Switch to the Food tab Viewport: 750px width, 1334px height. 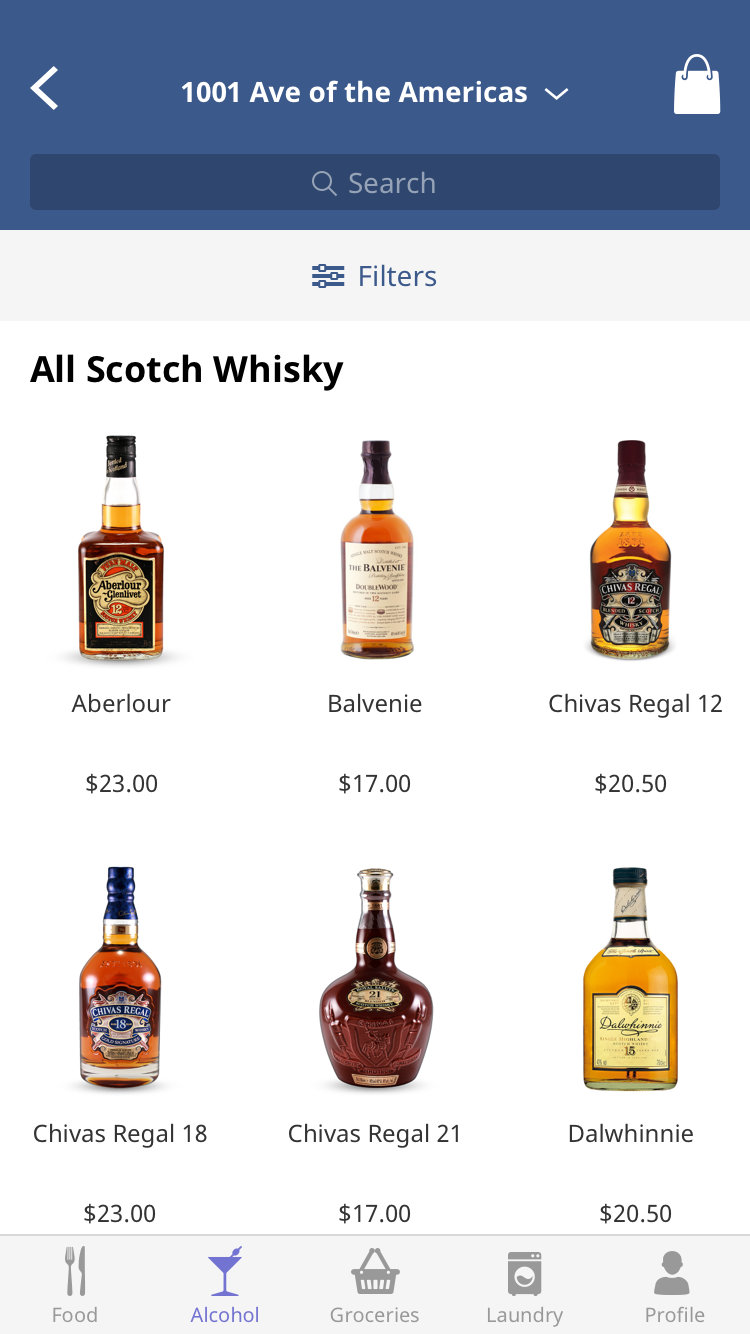tap(75, 1285)
